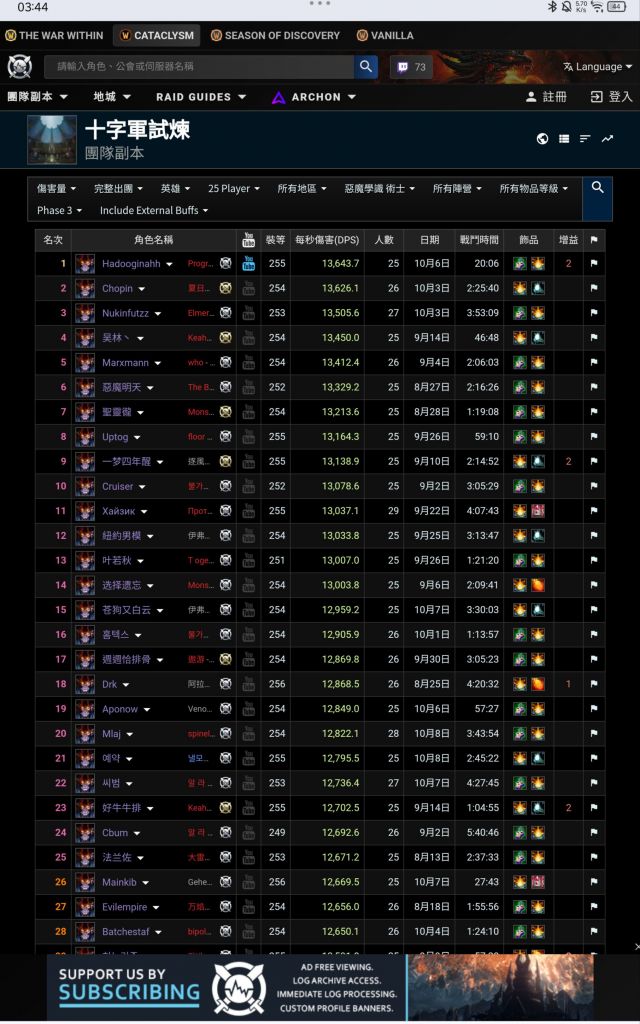Open Chopin's character page

click(117, 289)
